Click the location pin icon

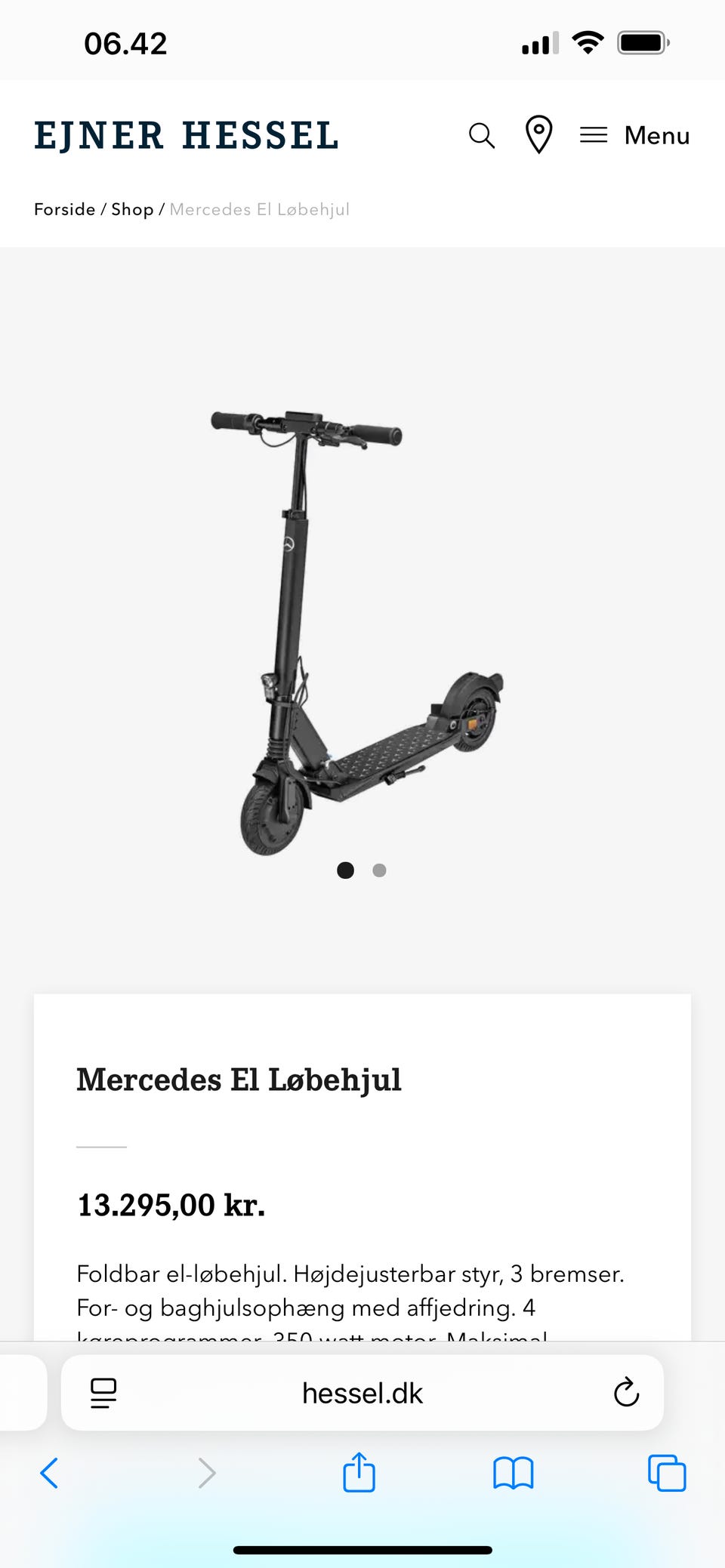[x=538, y=136]
